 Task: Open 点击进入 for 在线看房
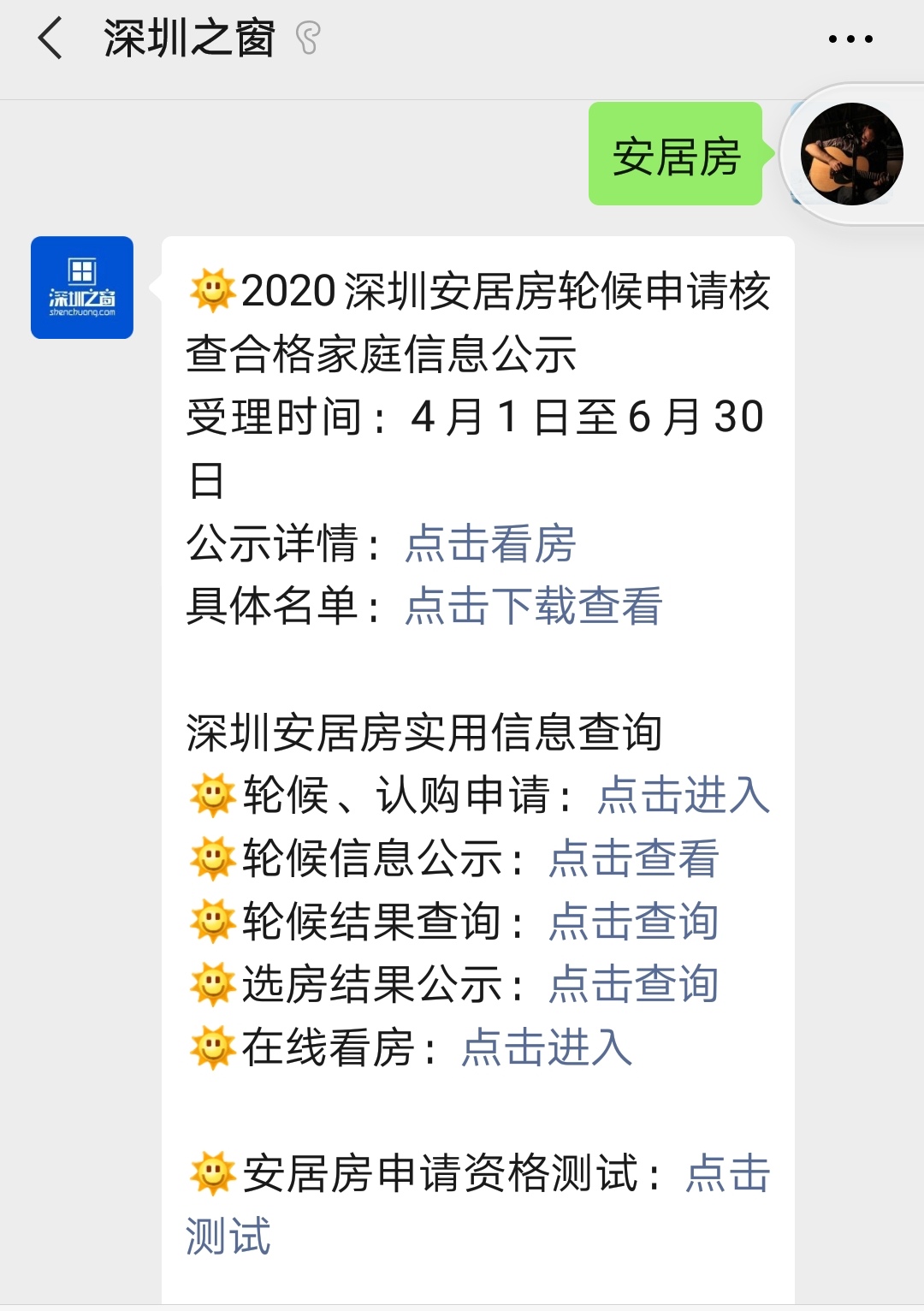(548, 1048)
